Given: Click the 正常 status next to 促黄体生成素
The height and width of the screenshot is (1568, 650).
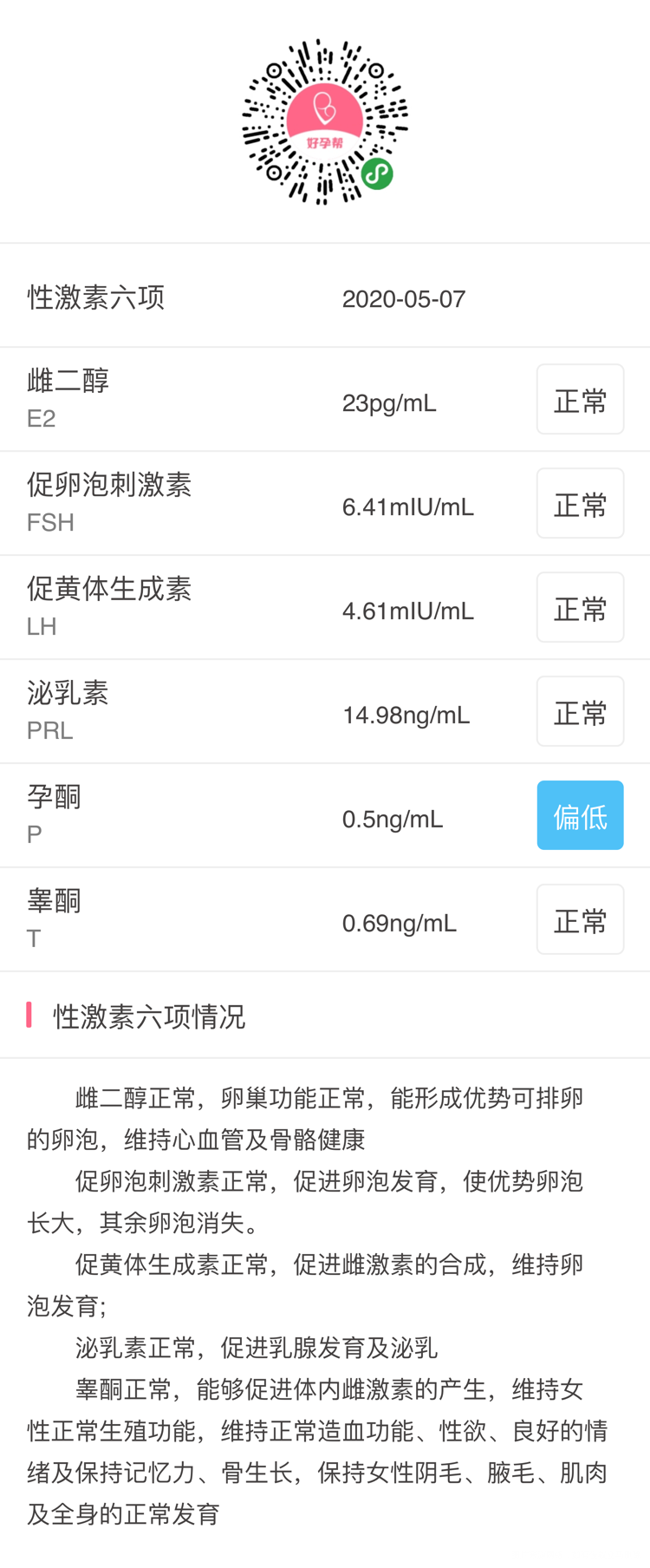Looking at the screenshot, I should 580,606.
